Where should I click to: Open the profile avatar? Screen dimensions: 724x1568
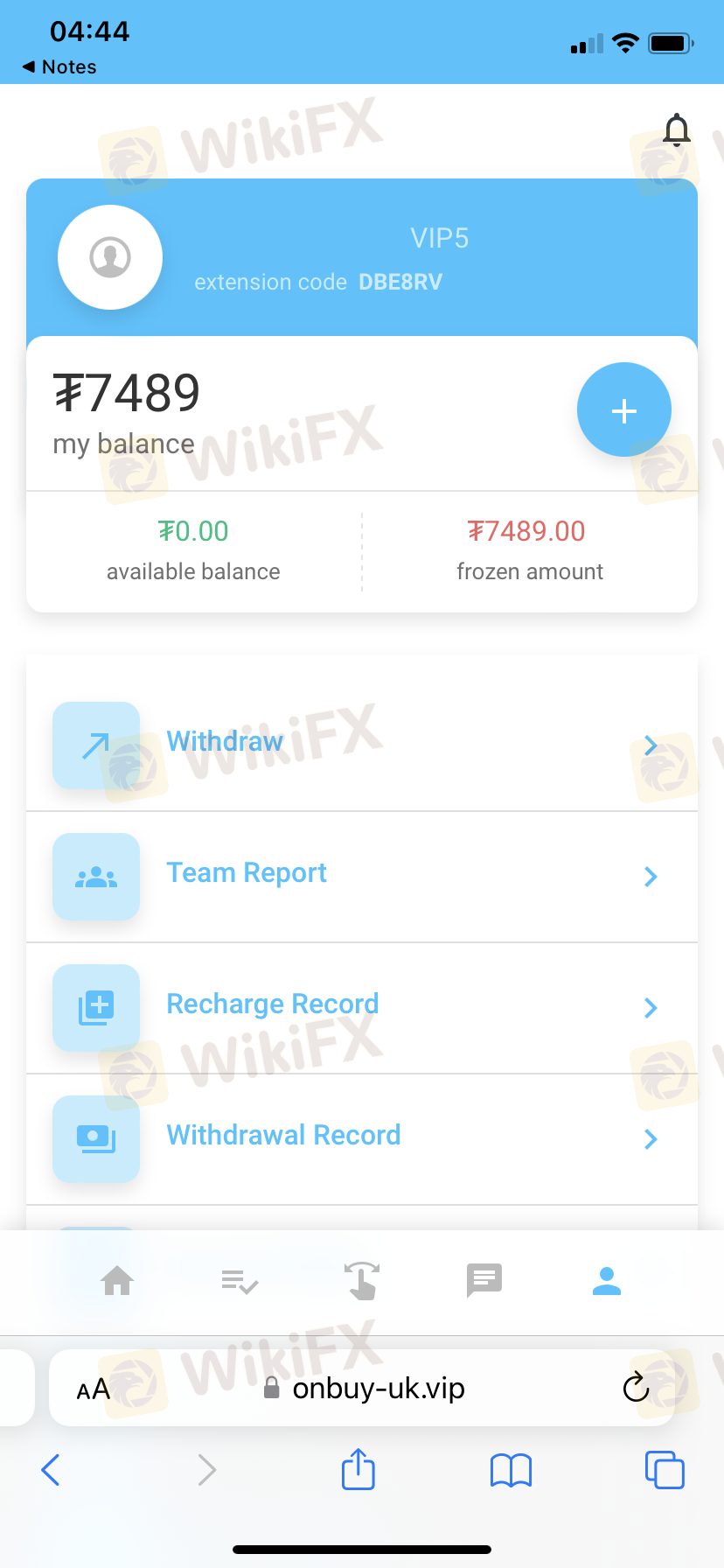tap(110, 257)
